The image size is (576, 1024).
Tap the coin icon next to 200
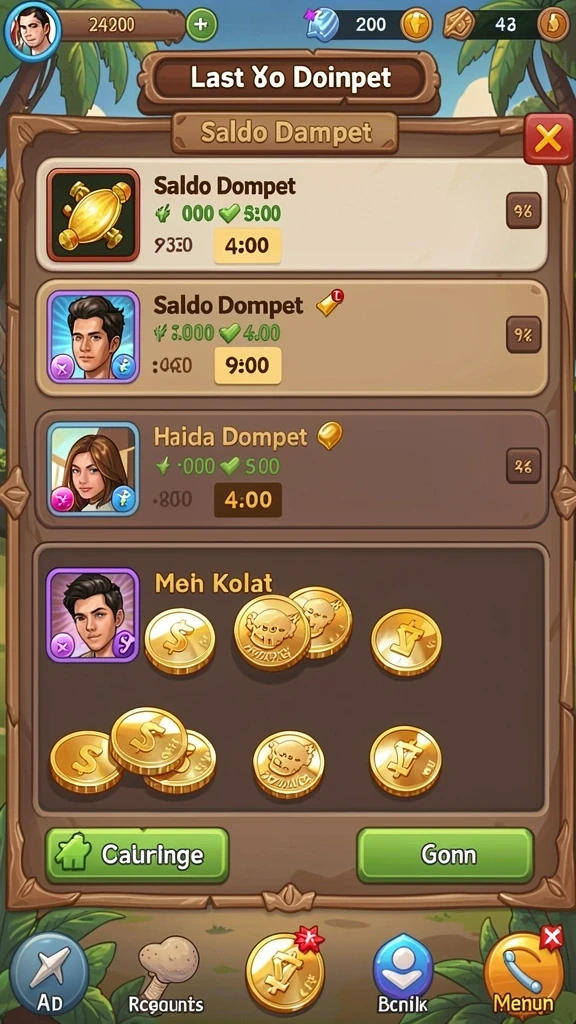pyautogui.click(x=416, y=25)
